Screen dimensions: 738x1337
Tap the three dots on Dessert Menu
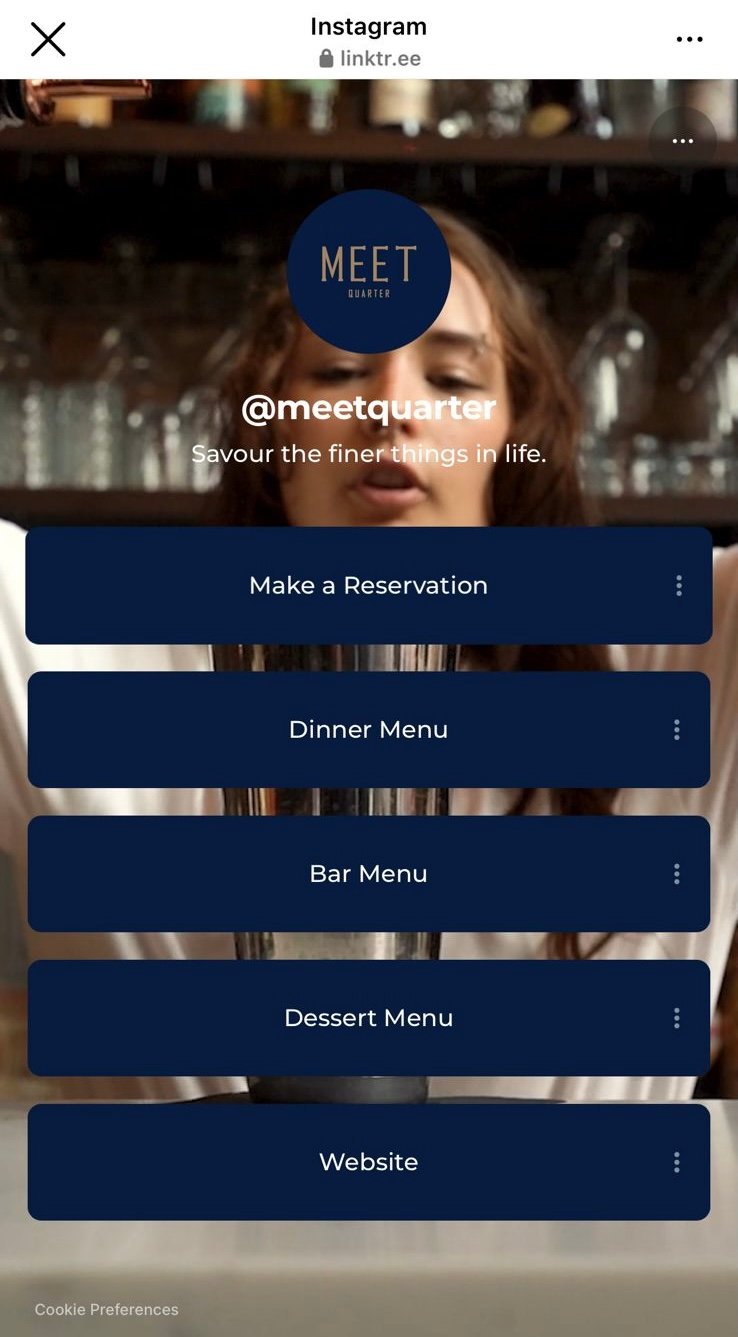tap(677, 1017)
